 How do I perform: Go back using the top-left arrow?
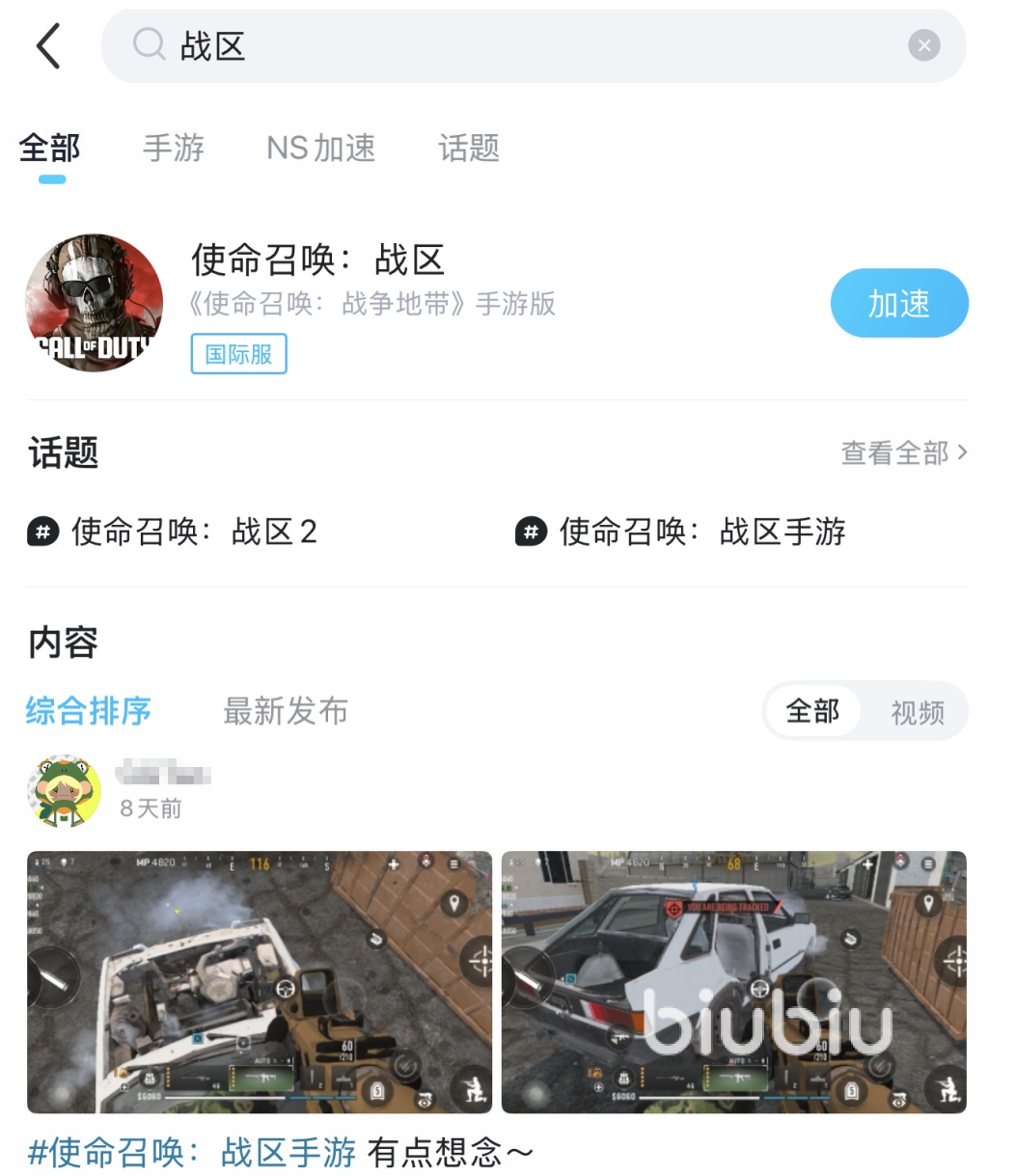coord(48,45)
